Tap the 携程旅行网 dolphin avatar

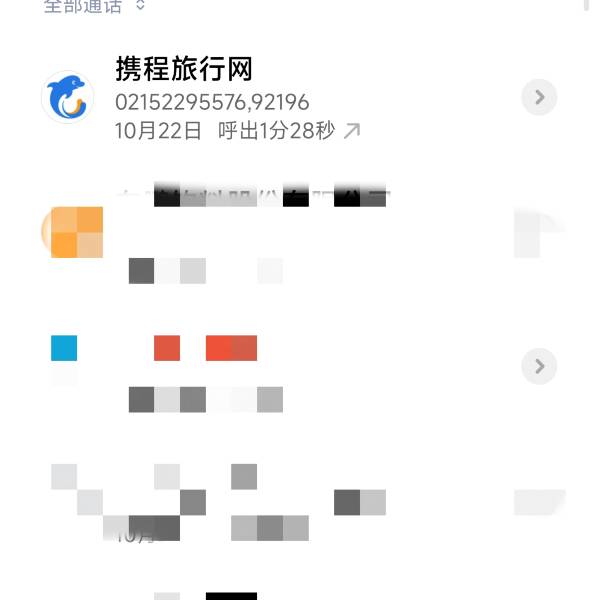67,97
